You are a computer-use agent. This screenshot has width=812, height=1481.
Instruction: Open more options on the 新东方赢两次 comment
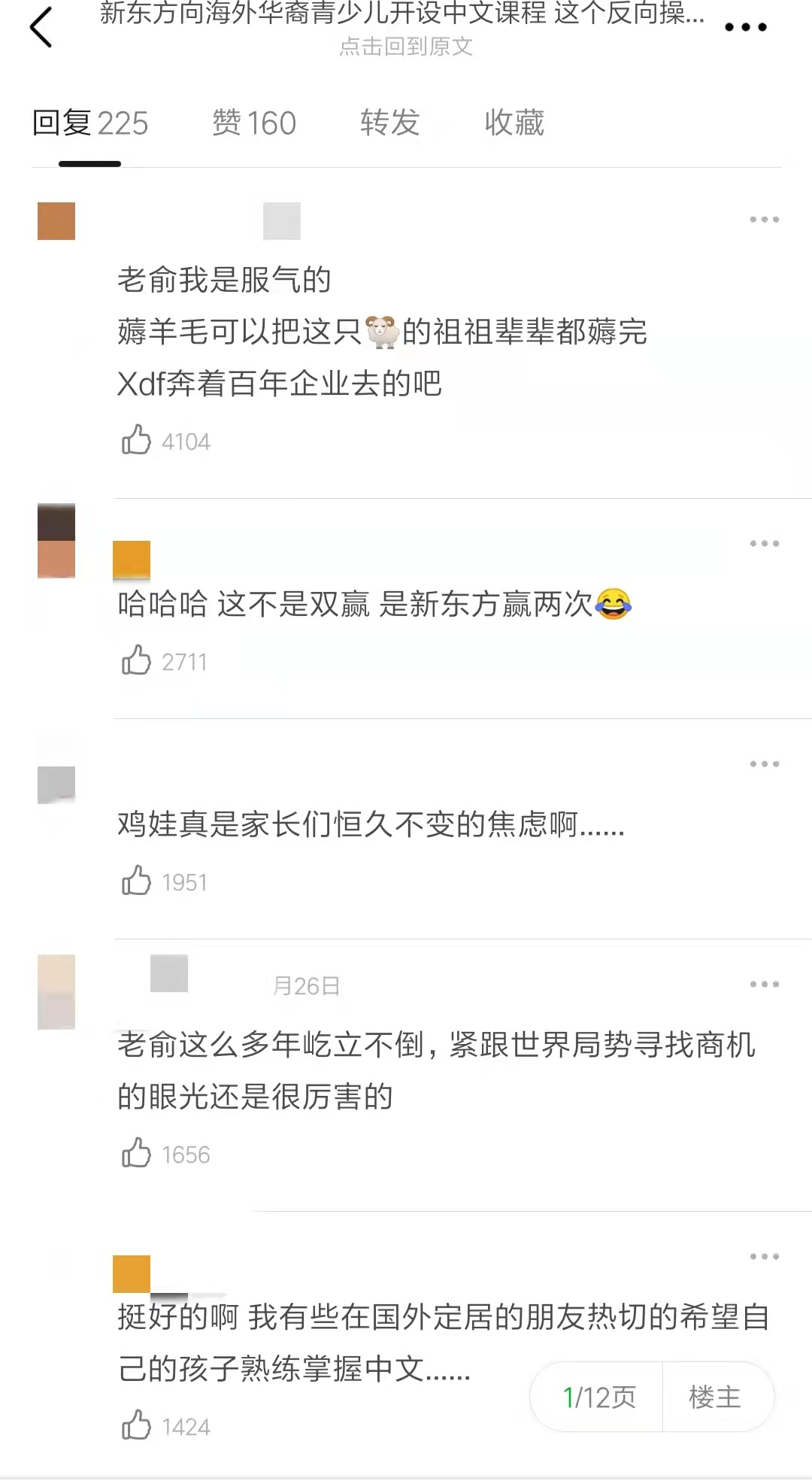(764, 543)
